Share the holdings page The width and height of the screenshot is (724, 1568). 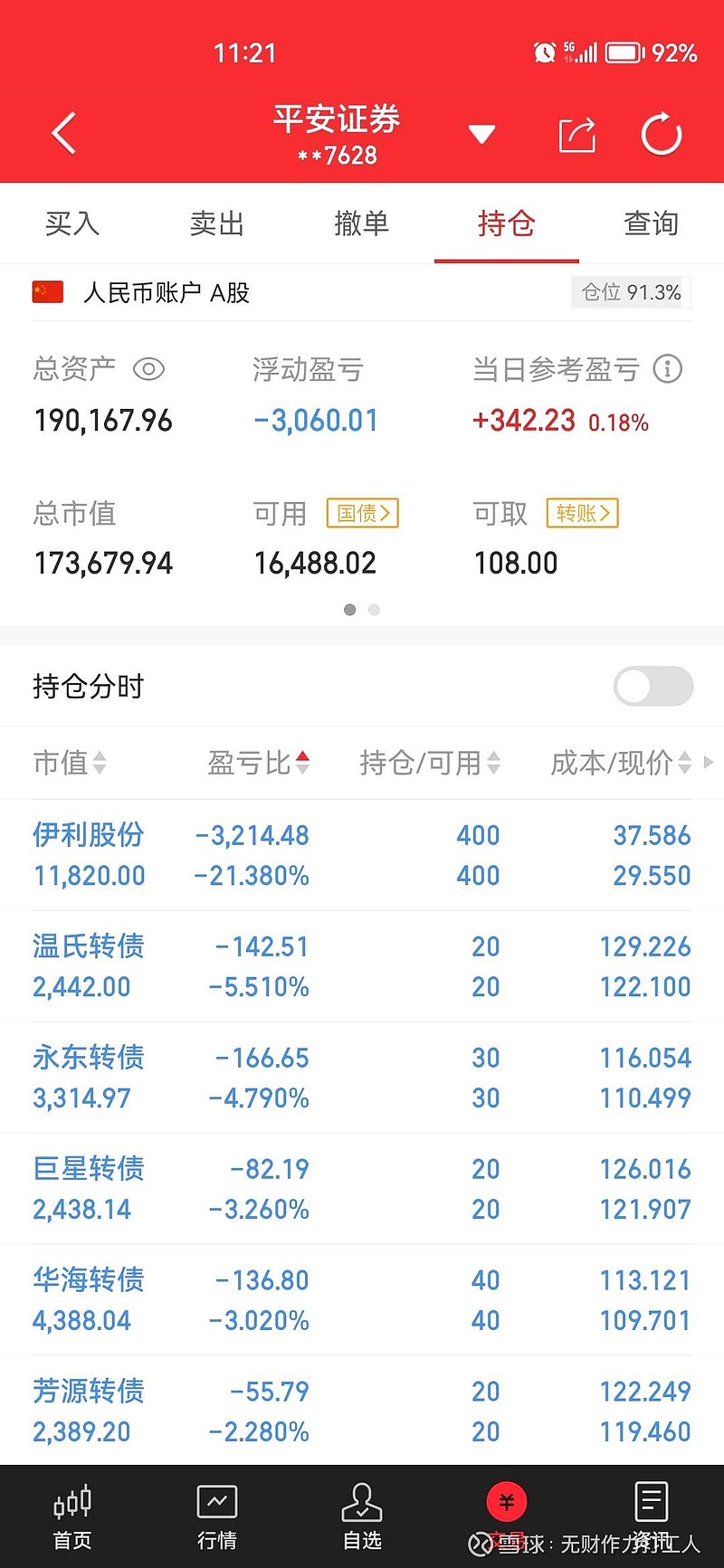(576, 135)
